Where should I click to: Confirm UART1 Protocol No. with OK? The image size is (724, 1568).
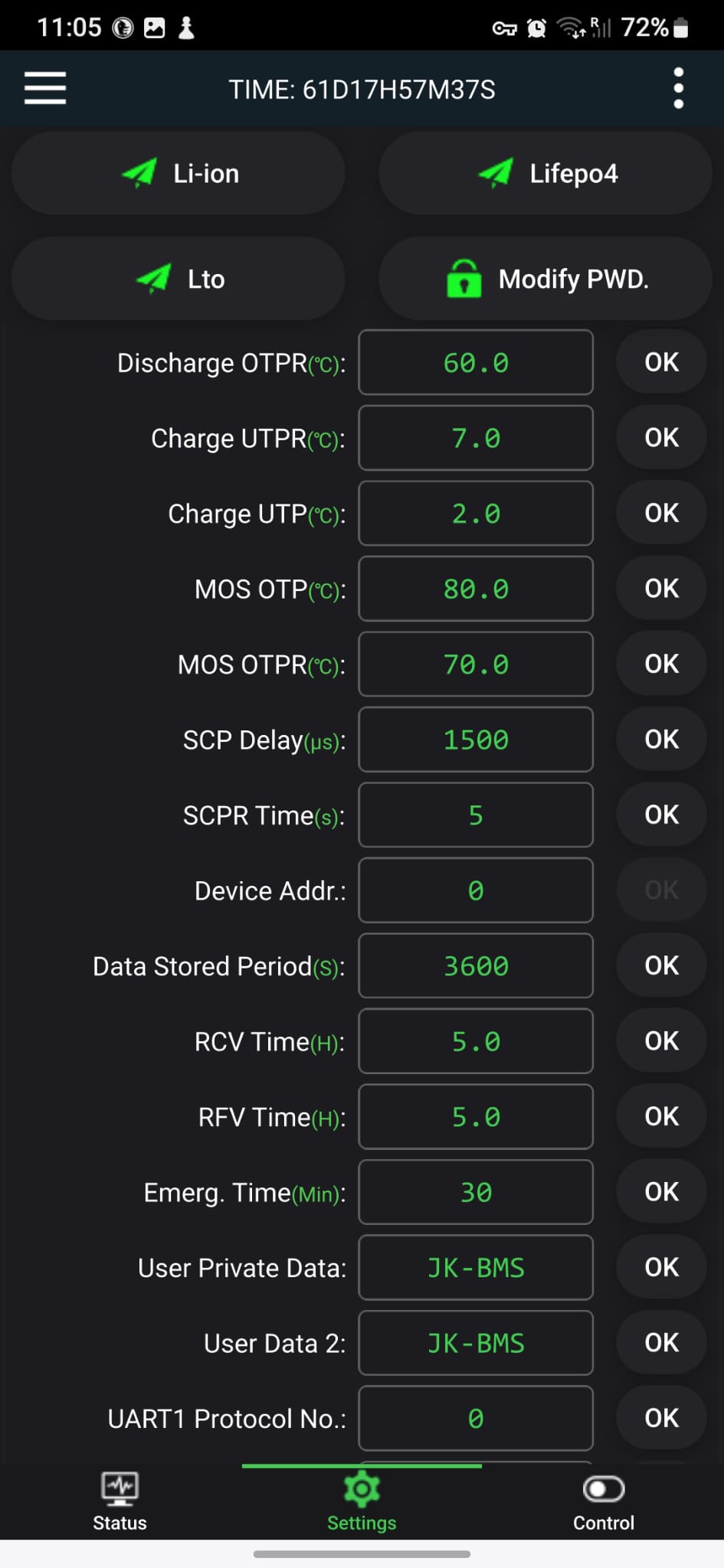point(661,1419)
